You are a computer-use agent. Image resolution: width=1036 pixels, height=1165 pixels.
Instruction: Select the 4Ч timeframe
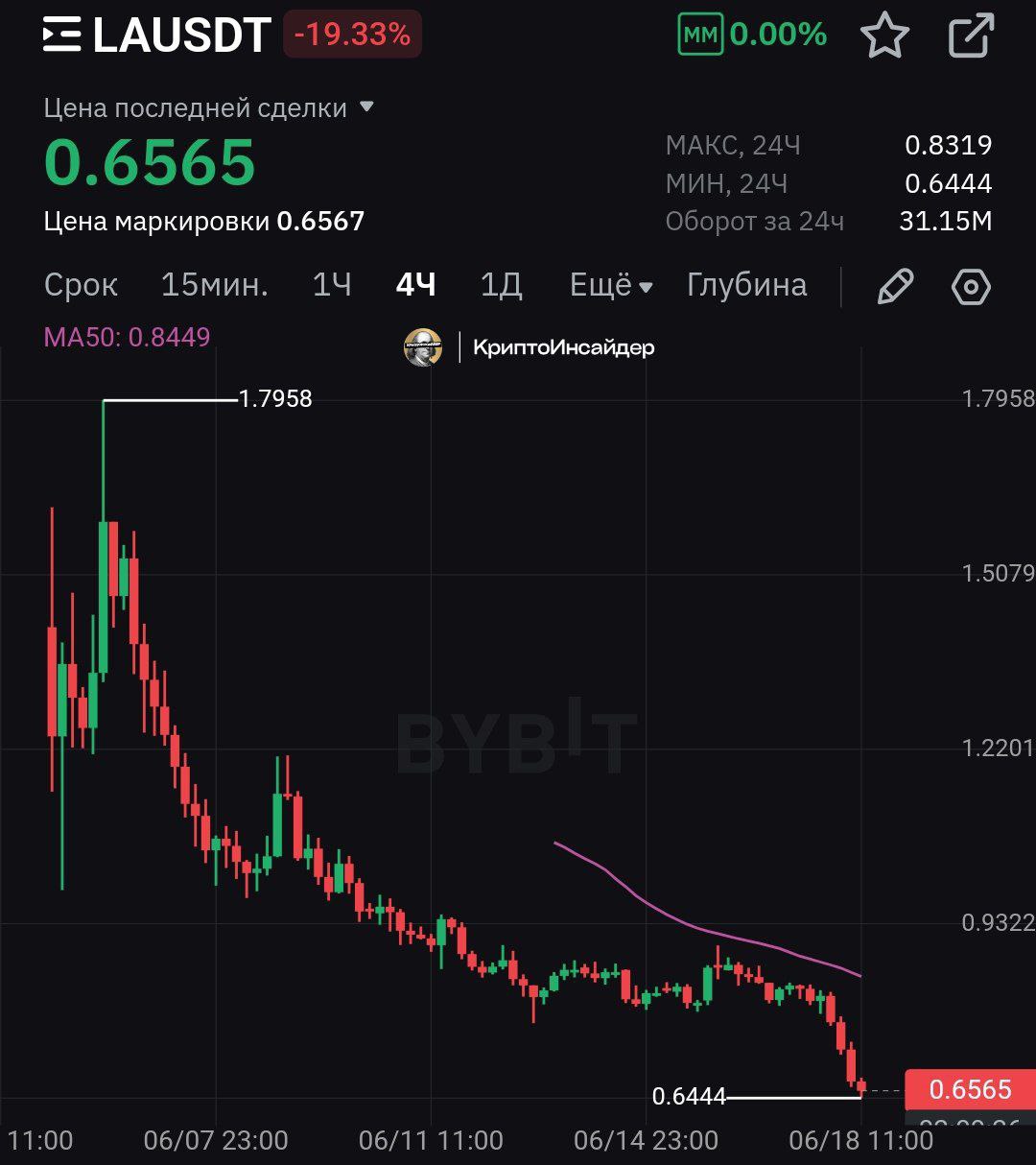416,285
